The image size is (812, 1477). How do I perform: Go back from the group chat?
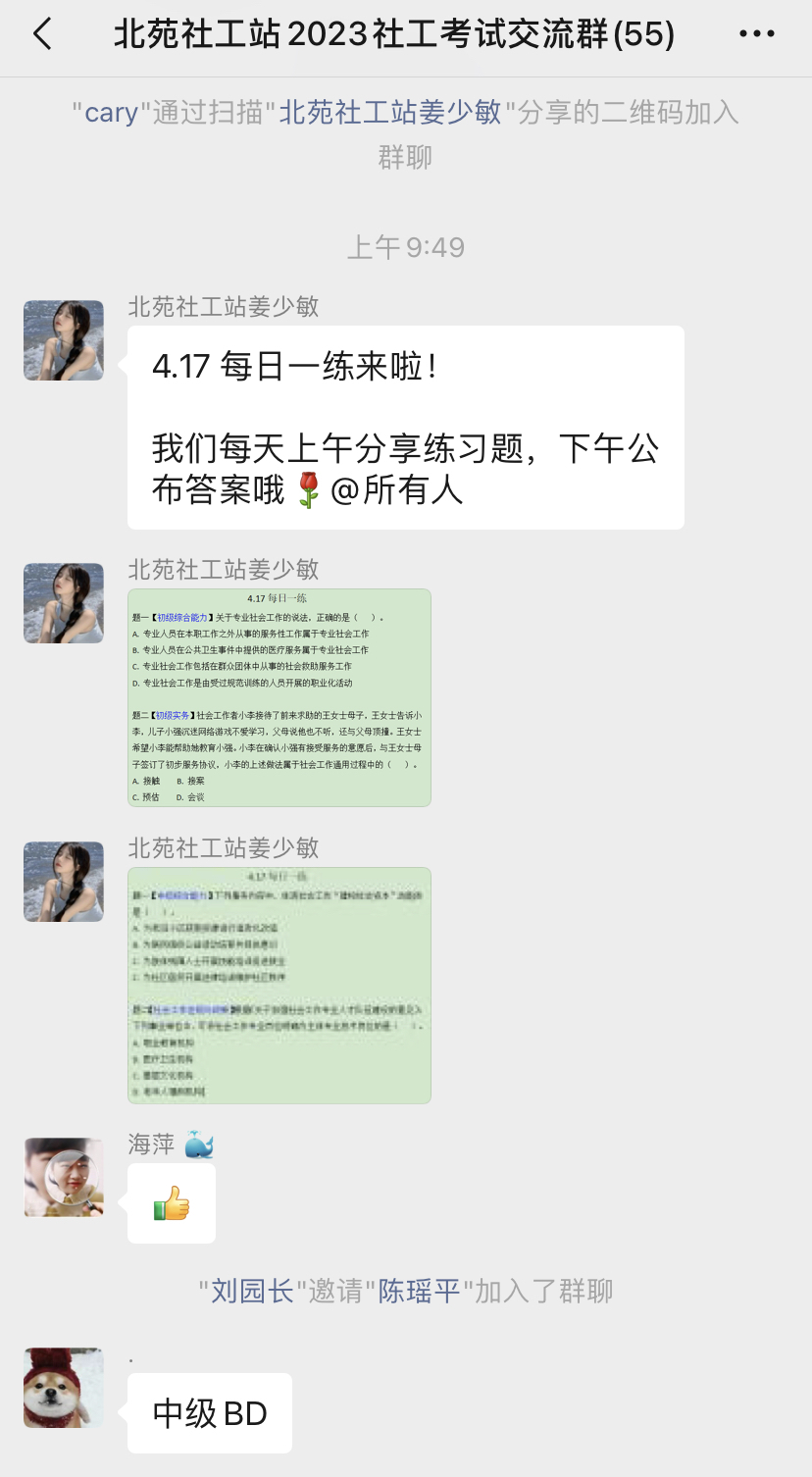tap(42, 35)
